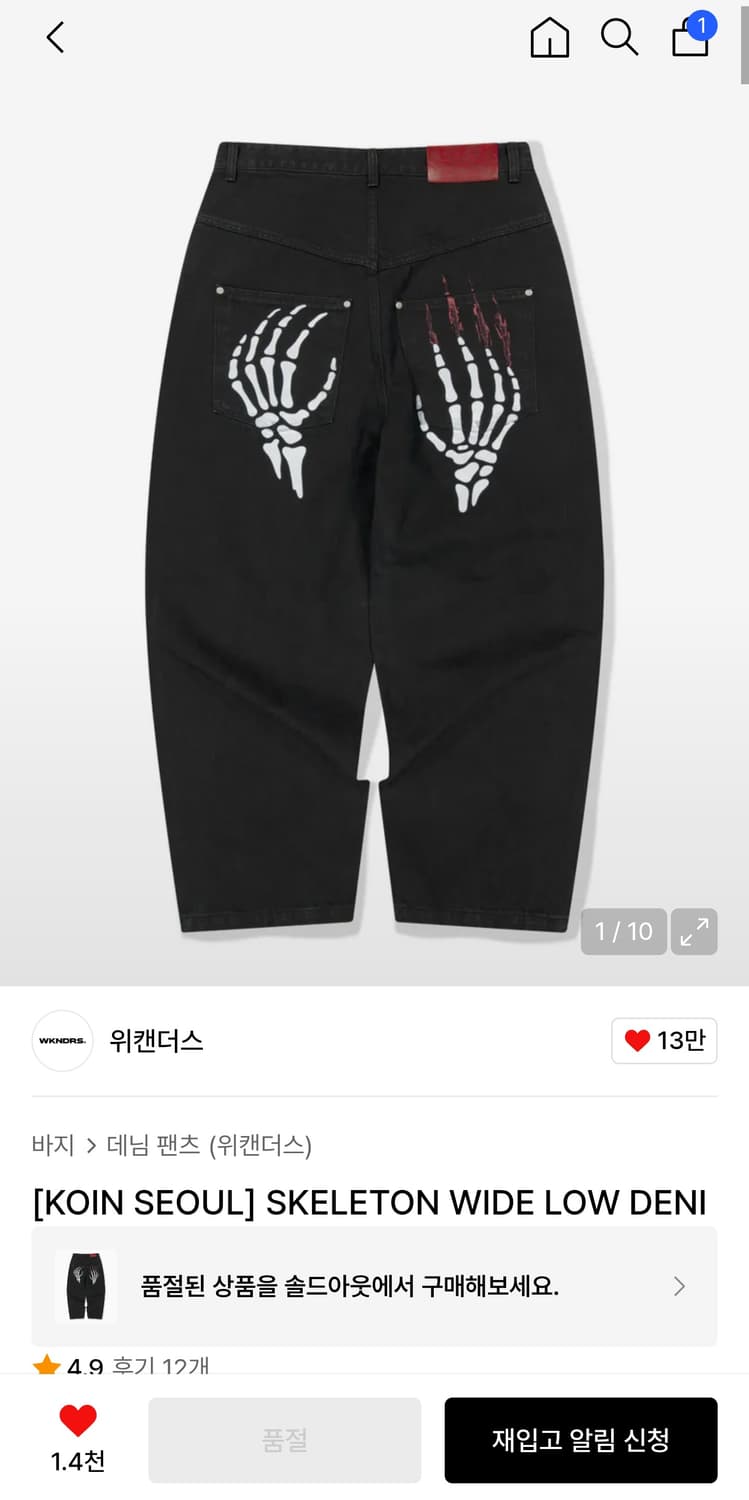Tap the grayed-out 품절 button
Screen dimensions: 749x1500
click(284, 1438)
